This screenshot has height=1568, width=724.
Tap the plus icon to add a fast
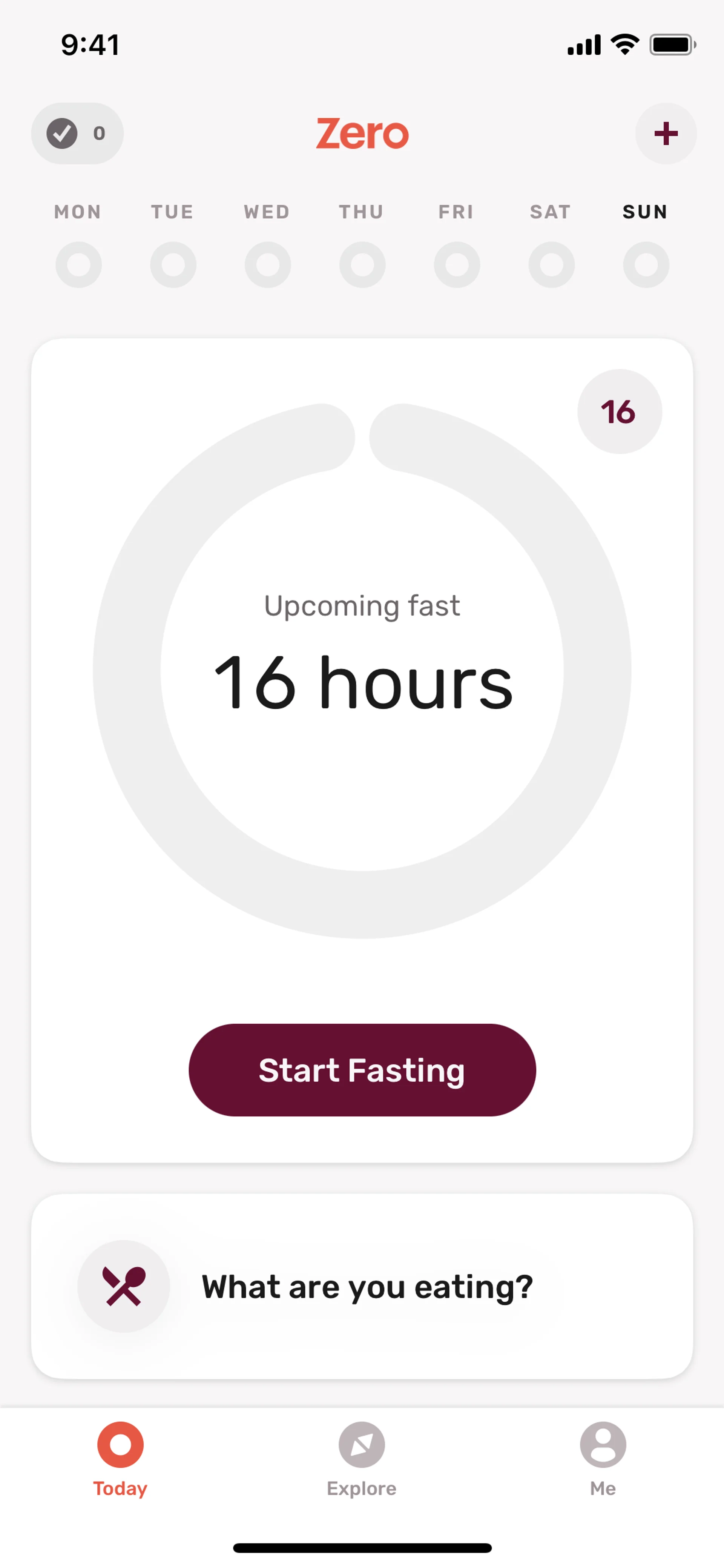(x=666, y=133)
